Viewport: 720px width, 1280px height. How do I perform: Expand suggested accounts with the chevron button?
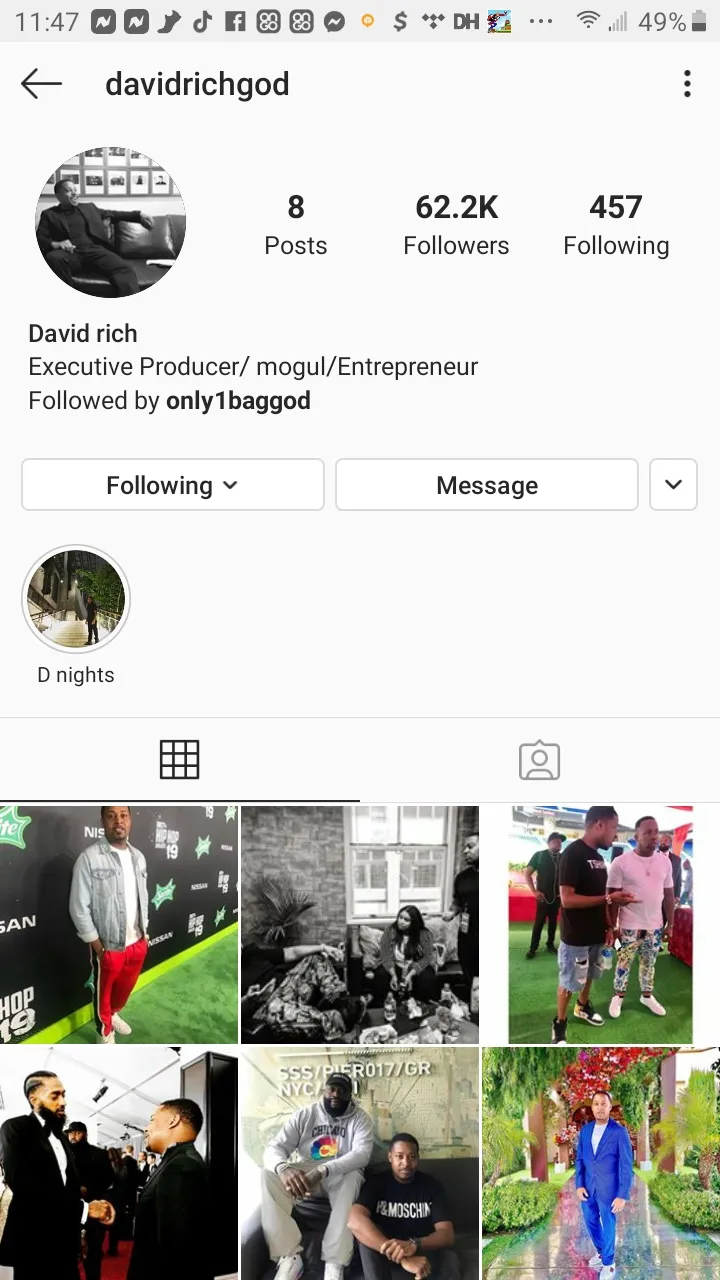click(673, 485)
